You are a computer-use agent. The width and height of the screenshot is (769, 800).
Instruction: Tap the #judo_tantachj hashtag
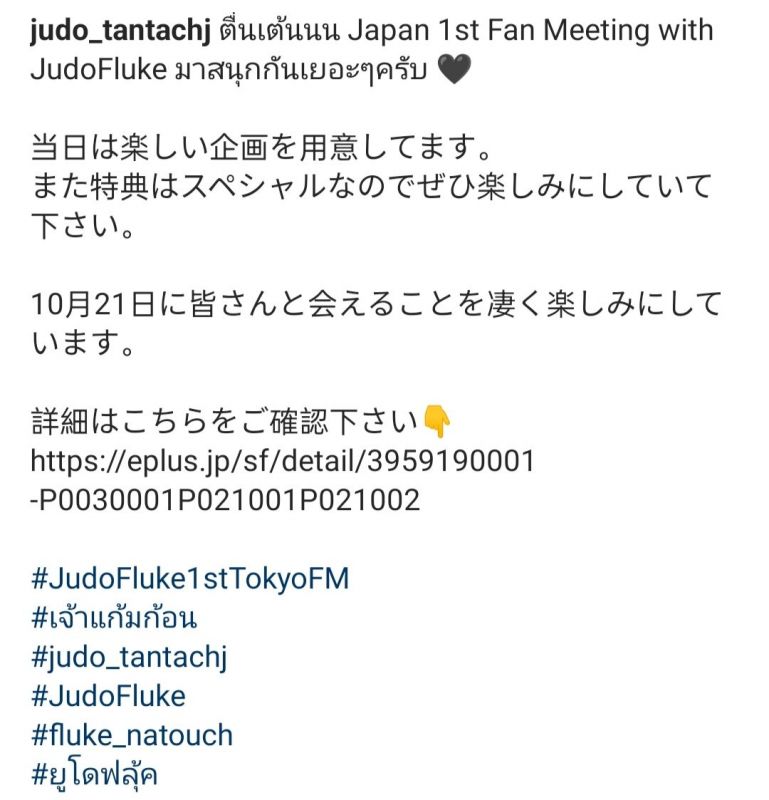[130, 657]
